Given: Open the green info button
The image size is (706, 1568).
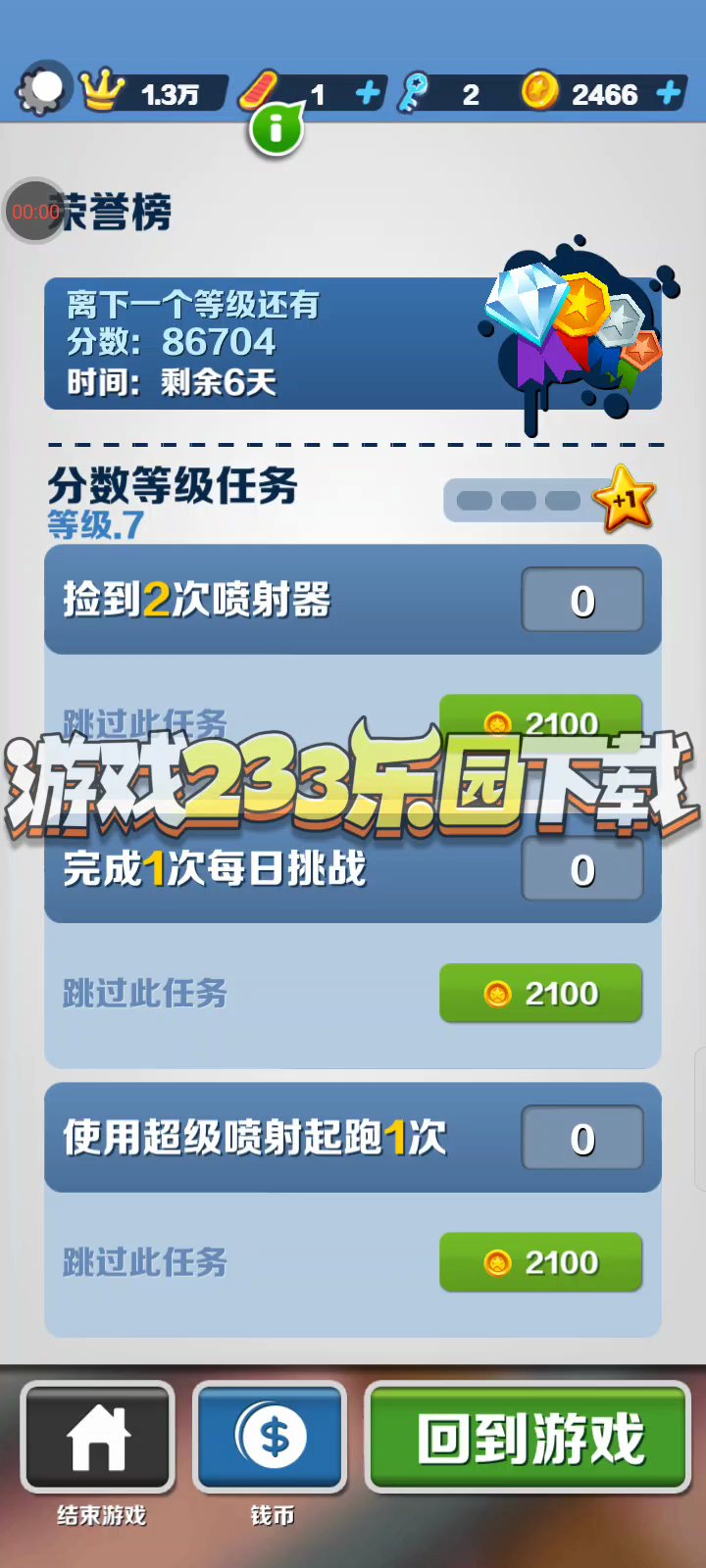Looking at the screenshot, I should [x=277, y=129].
